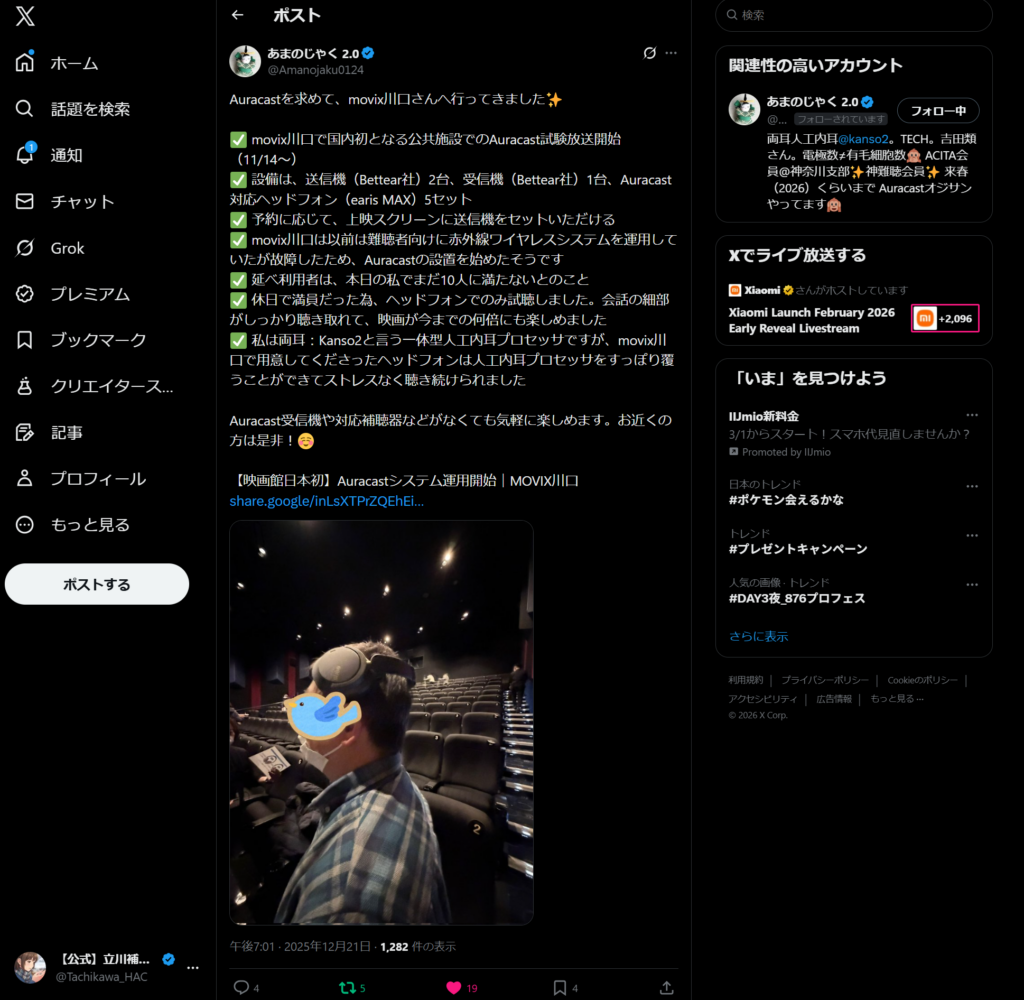Open the post's overflow menu
The height and width of the screenshot is (1000, 1024).
pos(671,53)
